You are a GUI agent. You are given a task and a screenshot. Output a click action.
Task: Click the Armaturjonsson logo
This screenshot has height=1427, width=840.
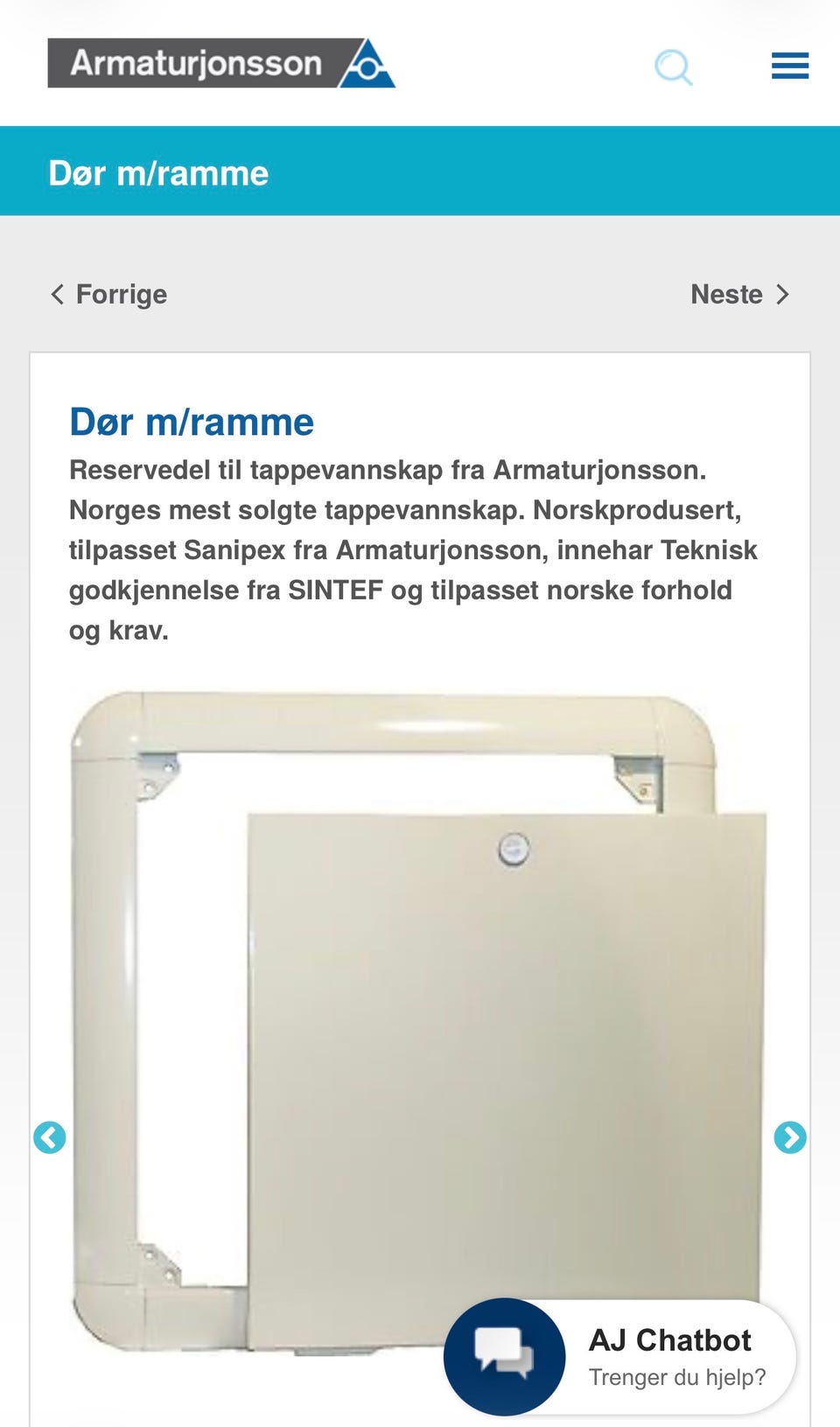(219, 63)
